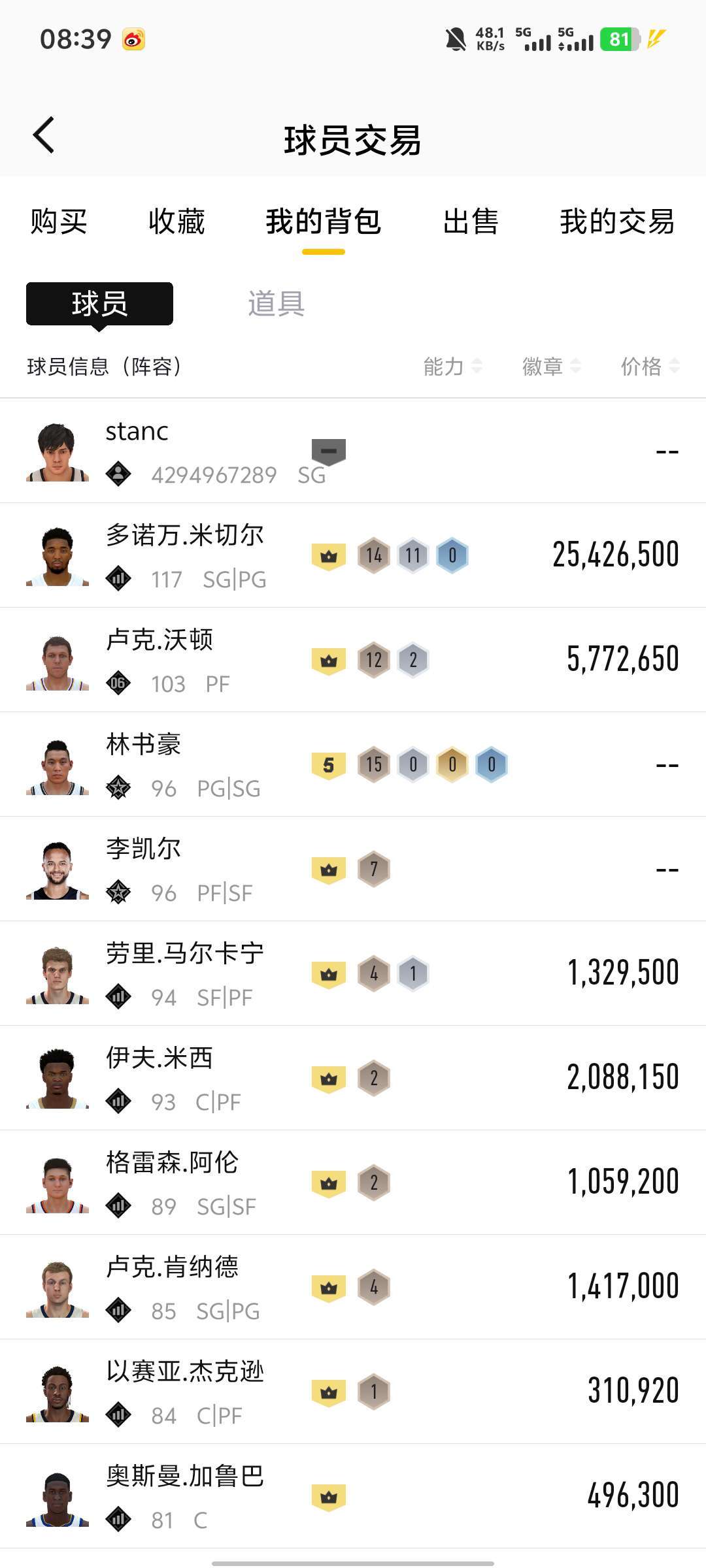Sort players by 徽章
Screen dimensions: 706x1568
551,367
